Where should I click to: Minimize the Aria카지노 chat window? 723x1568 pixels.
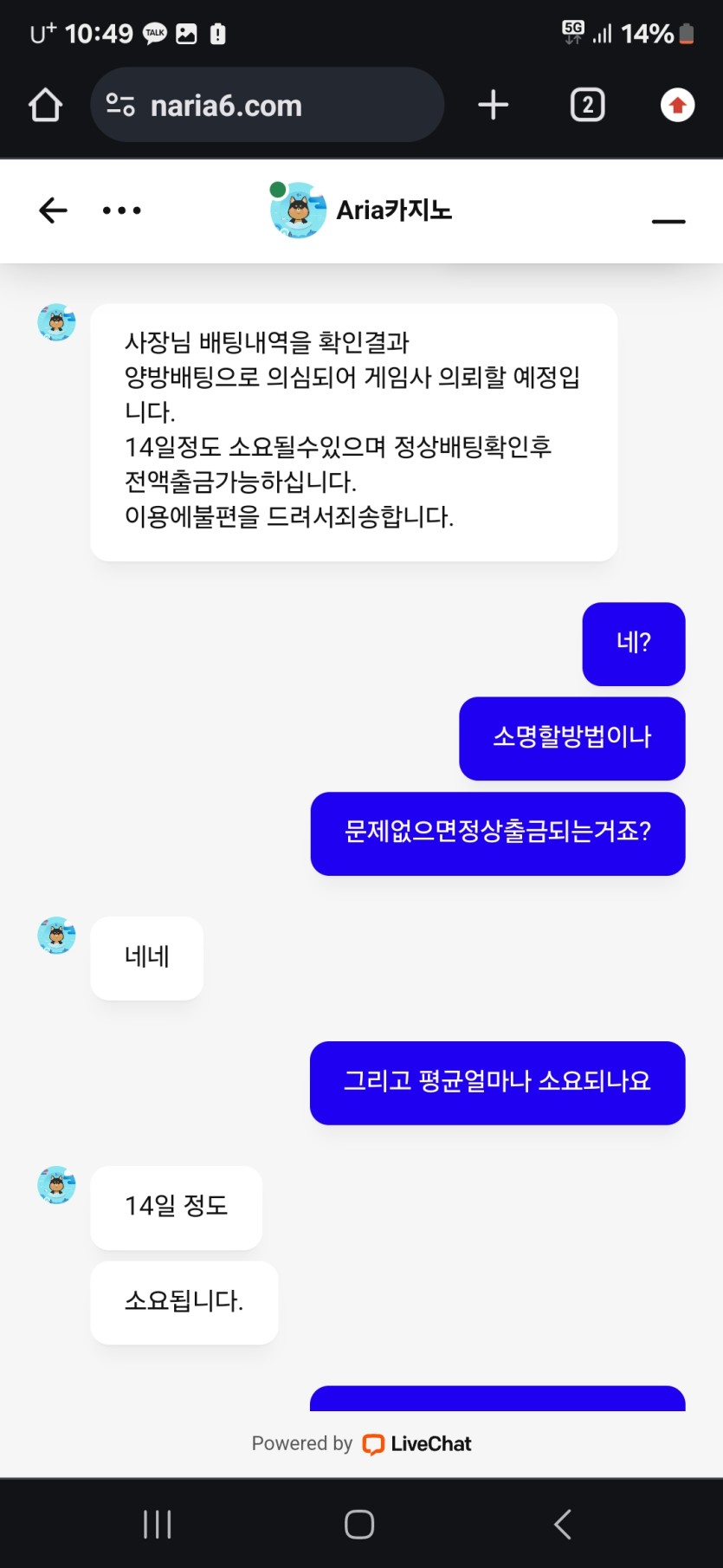coord(668,221)
